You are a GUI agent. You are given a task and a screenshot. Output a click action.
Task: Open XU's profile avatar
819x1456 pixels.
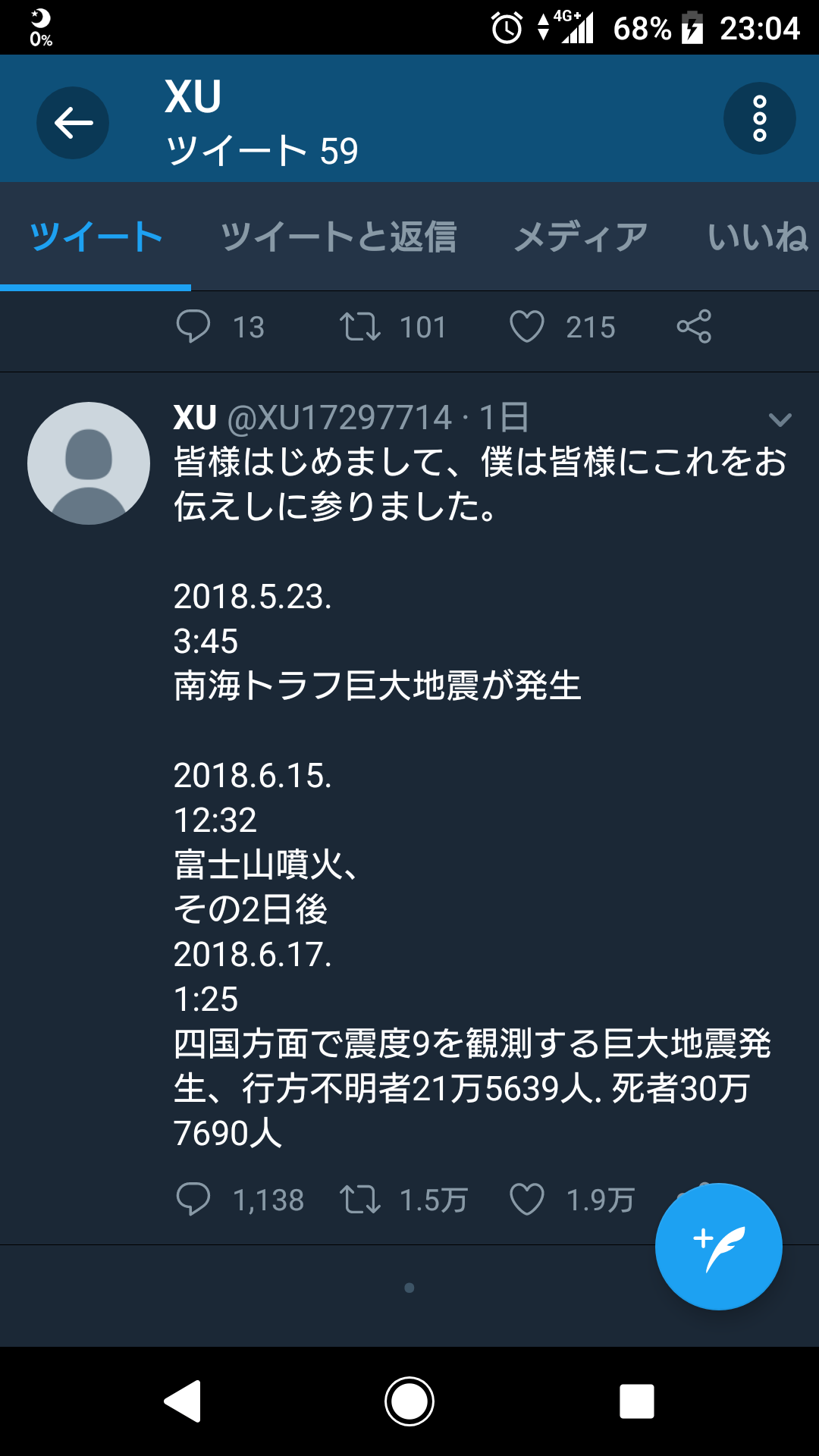coord(89,463)
